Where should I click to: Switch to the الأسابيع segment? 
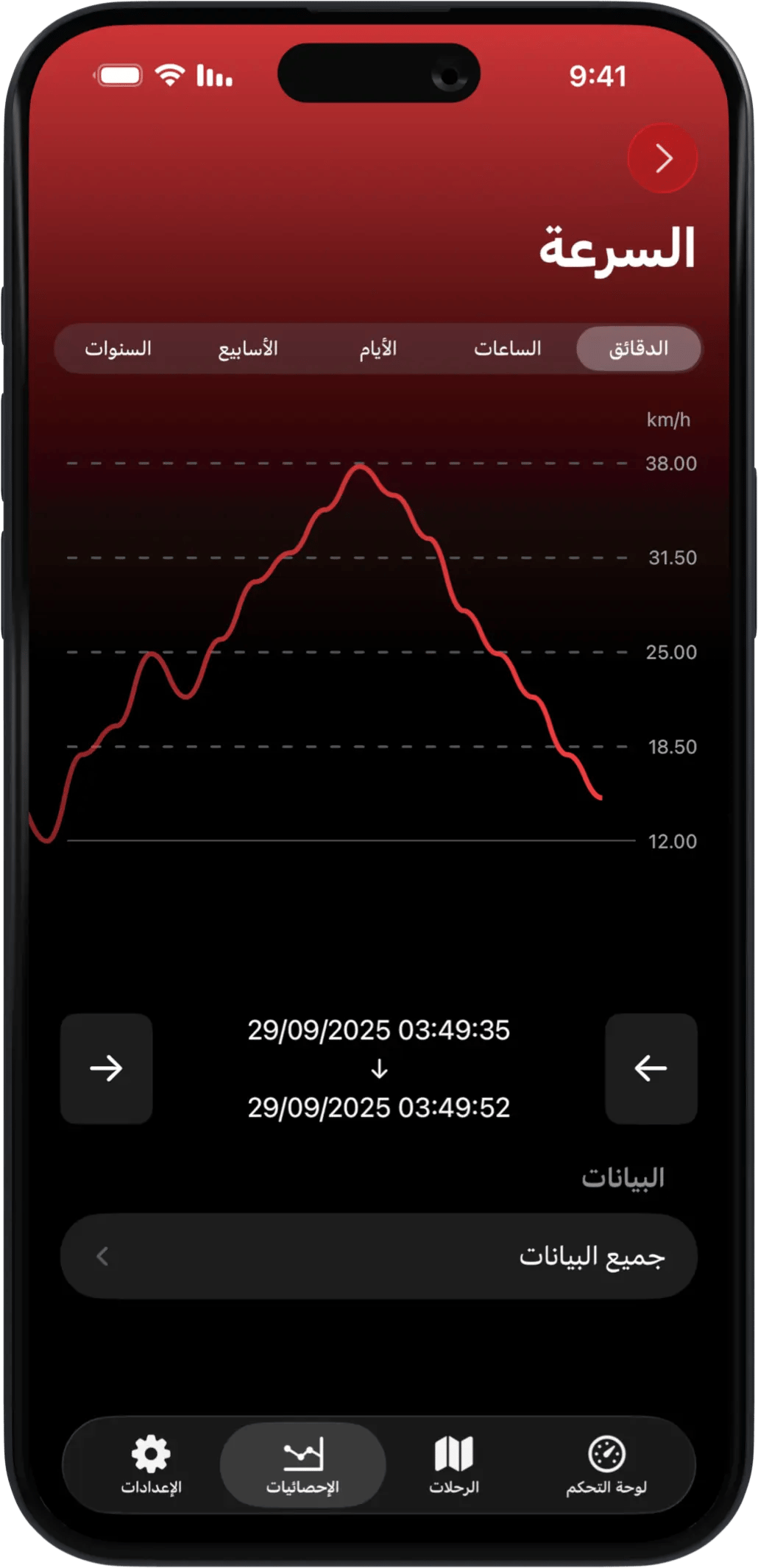pyautogui.click(x=248, y=348)
